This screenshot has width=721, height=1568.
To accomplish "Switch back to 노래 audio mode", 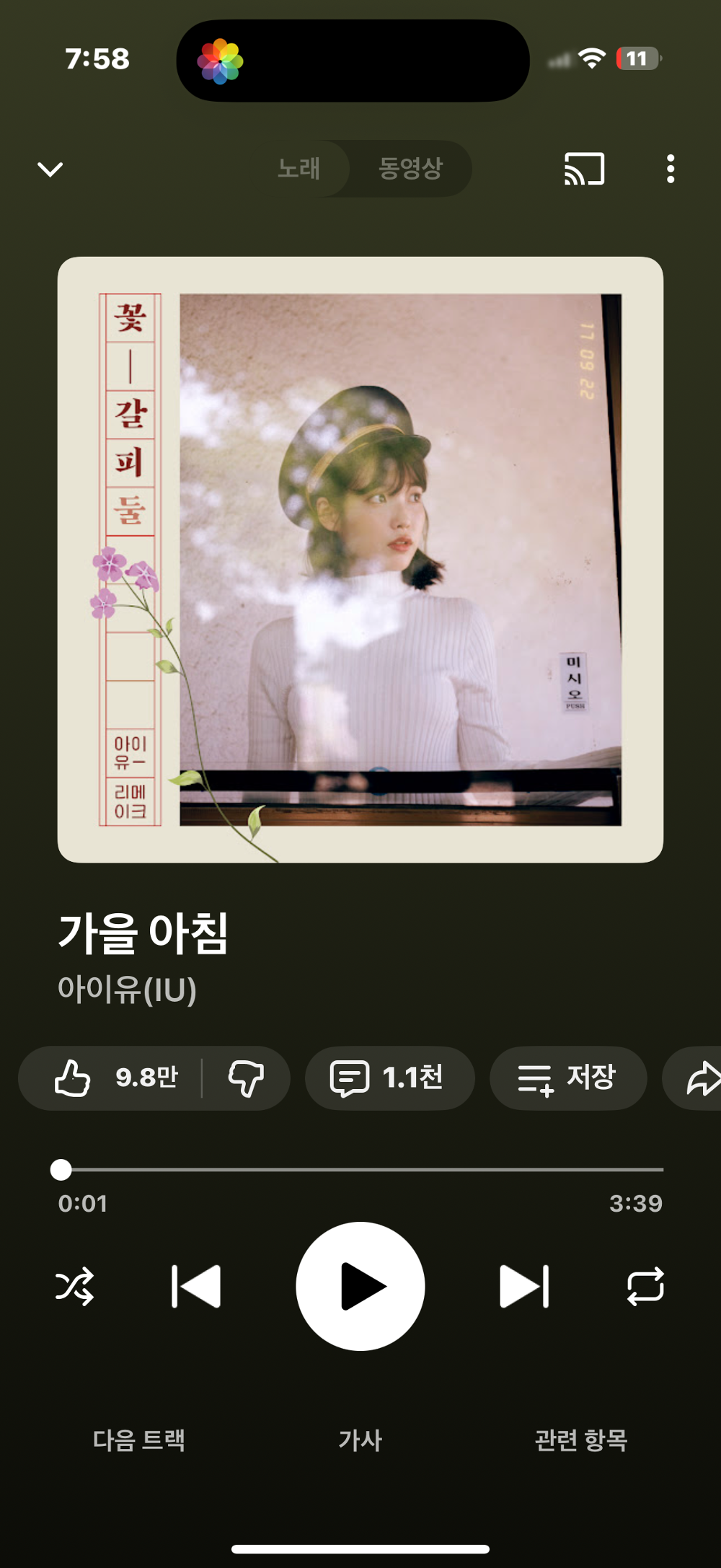I will [x=300, y=169].
